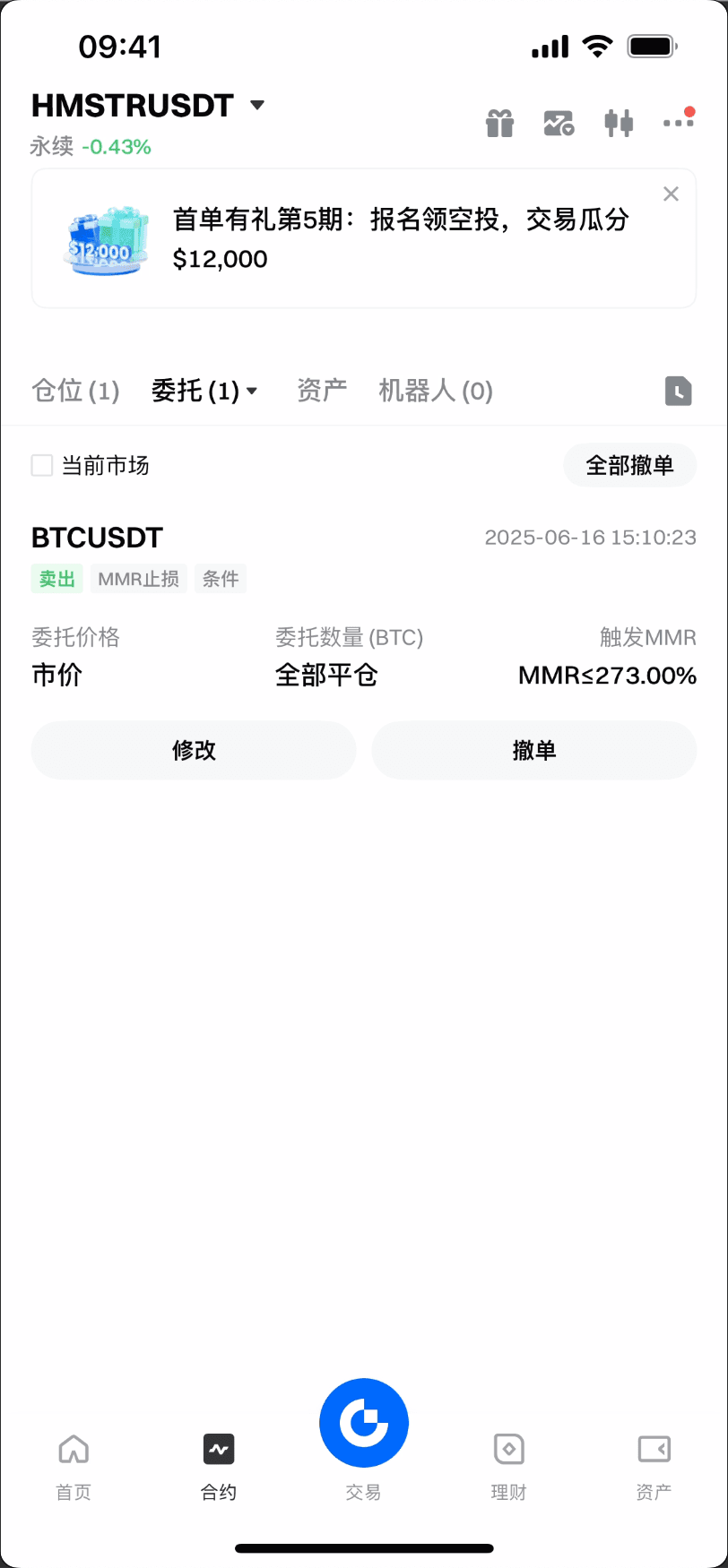Tap 撤单 to cancel the BTCUSDT order
This screenshot has width=728, height=1568.
534,750
